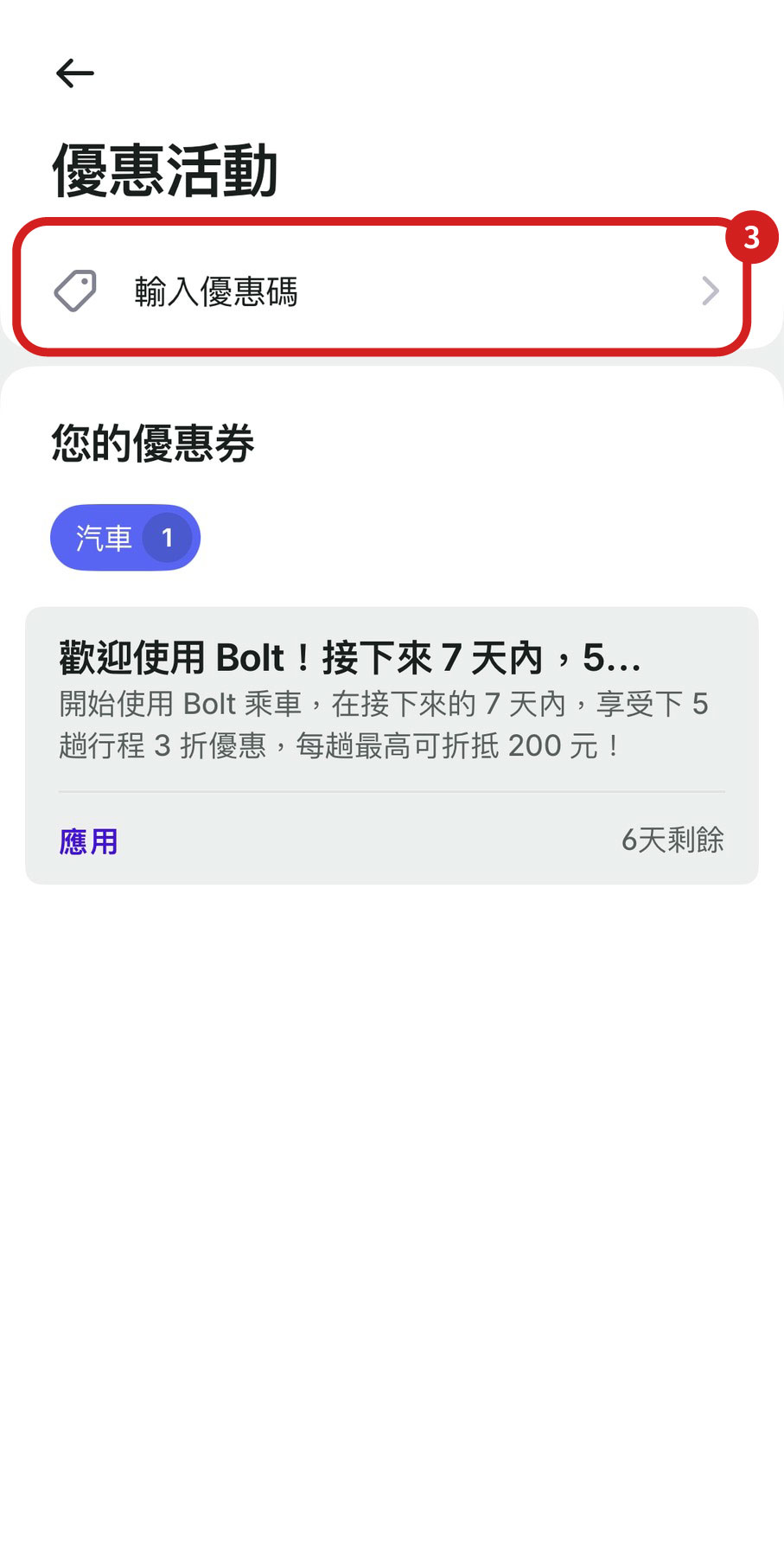Select the 汽車 coupon filter chip
Screen dimensions: 784x1559
[124, 538]
